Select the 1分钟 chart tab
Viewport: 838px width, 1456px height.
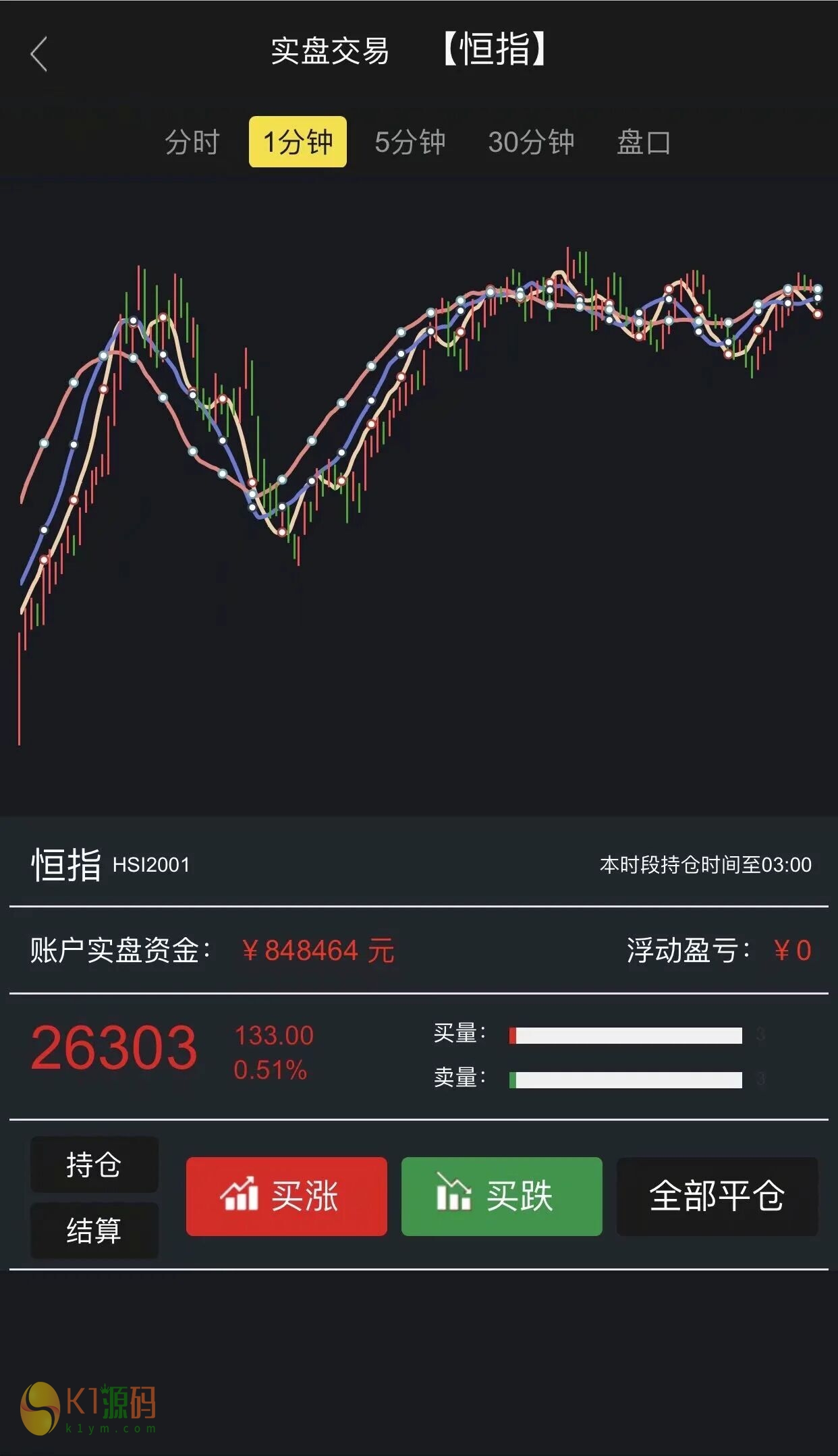pos(298,142)
